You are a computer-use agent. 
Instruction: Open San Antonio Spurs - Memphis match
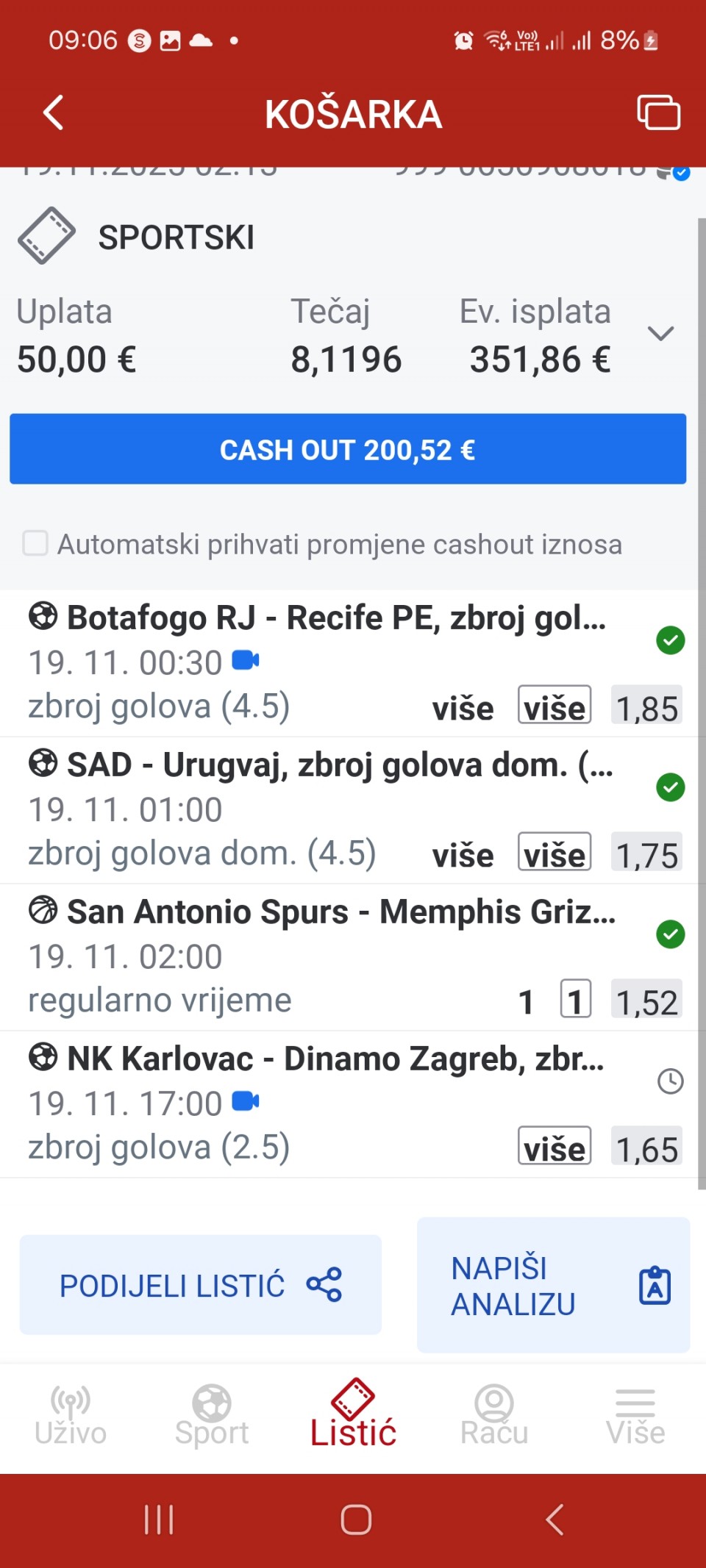click(340, 912)
